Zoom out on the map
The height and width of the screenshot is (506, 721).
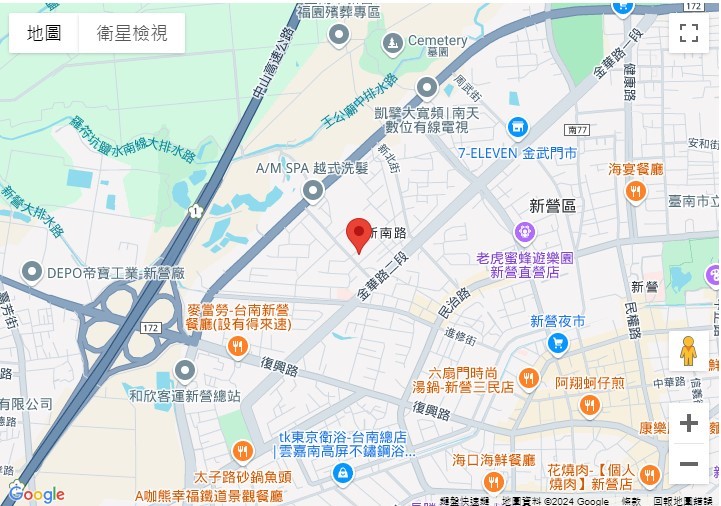pyautogui.click(x=688, y=464)
